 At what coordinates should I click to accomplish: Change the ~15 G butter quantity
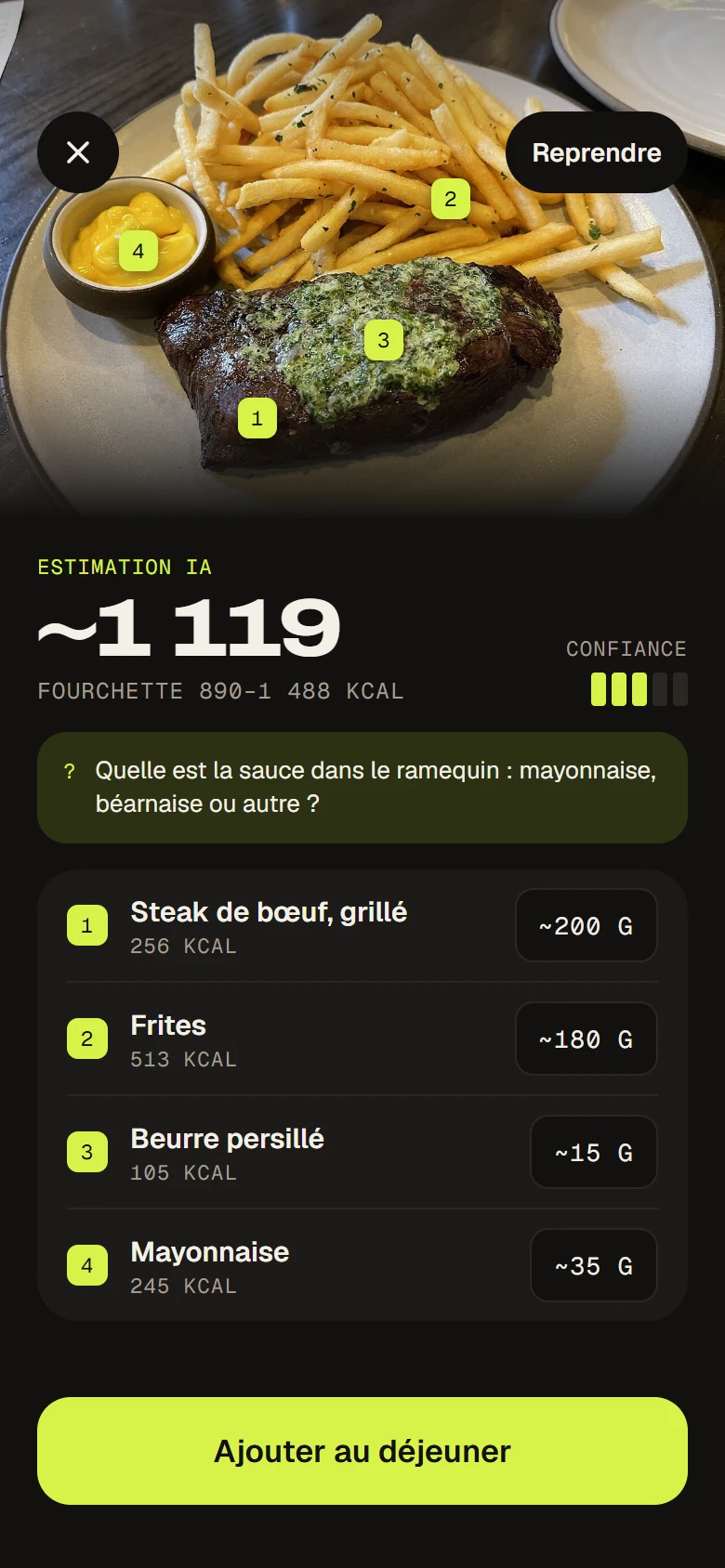pos(594,1153)
